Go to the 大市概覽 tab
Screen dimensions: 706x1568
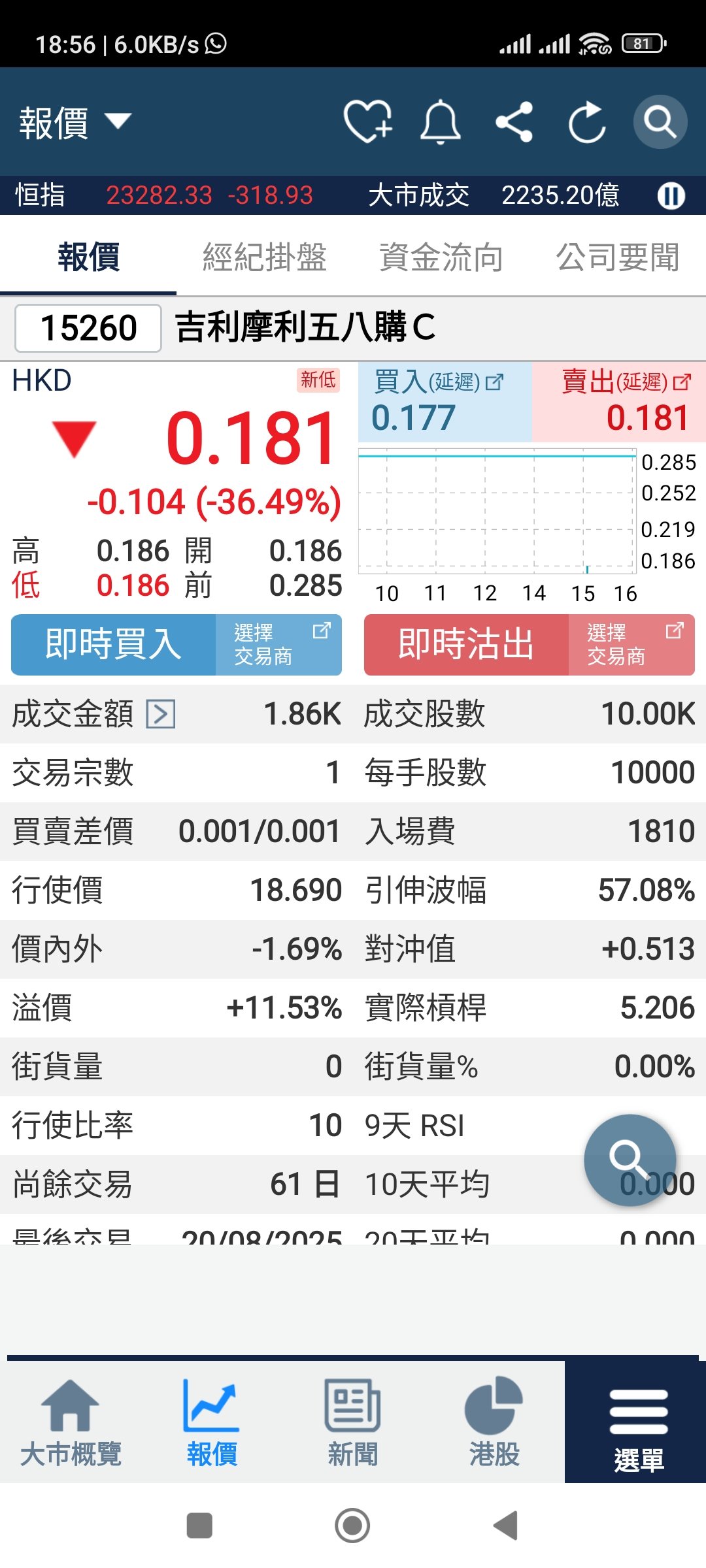(71, 1423)
